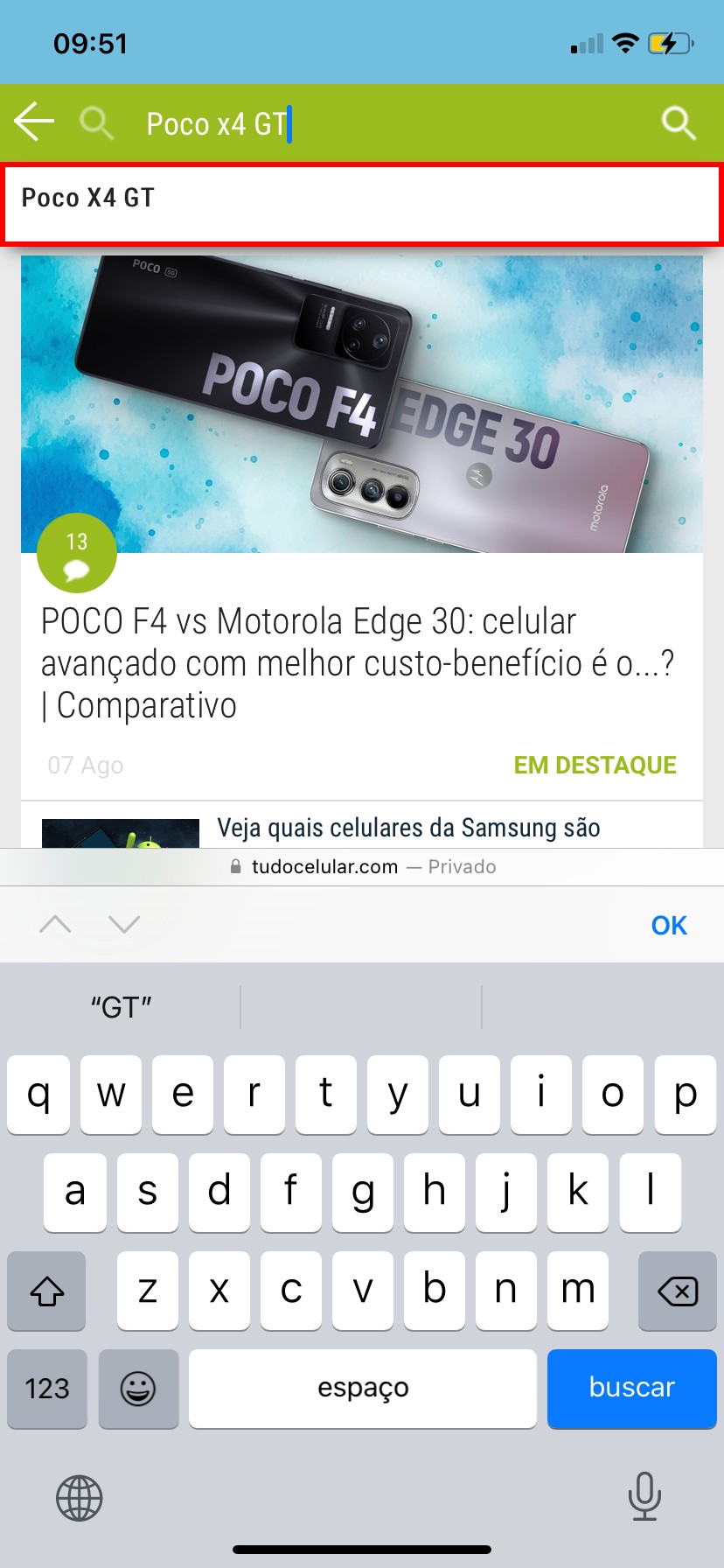This screenshot has width=724, height=1568.
Task: Open the Samsung celulares article link
Action: [x=408, y=828]
